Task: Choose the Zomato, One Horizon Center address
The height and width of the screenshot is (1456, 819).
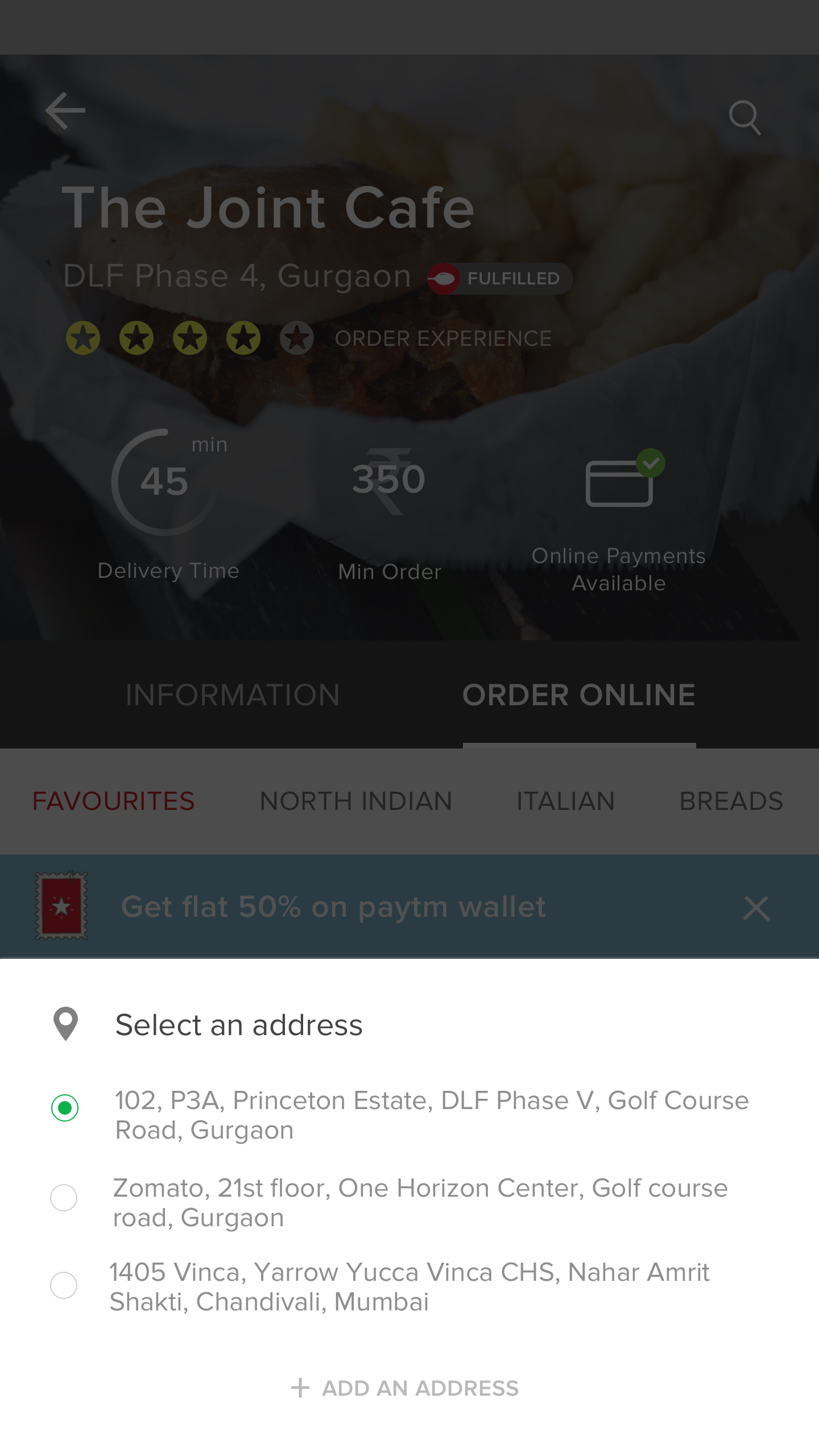Action: click(64, 1198)
